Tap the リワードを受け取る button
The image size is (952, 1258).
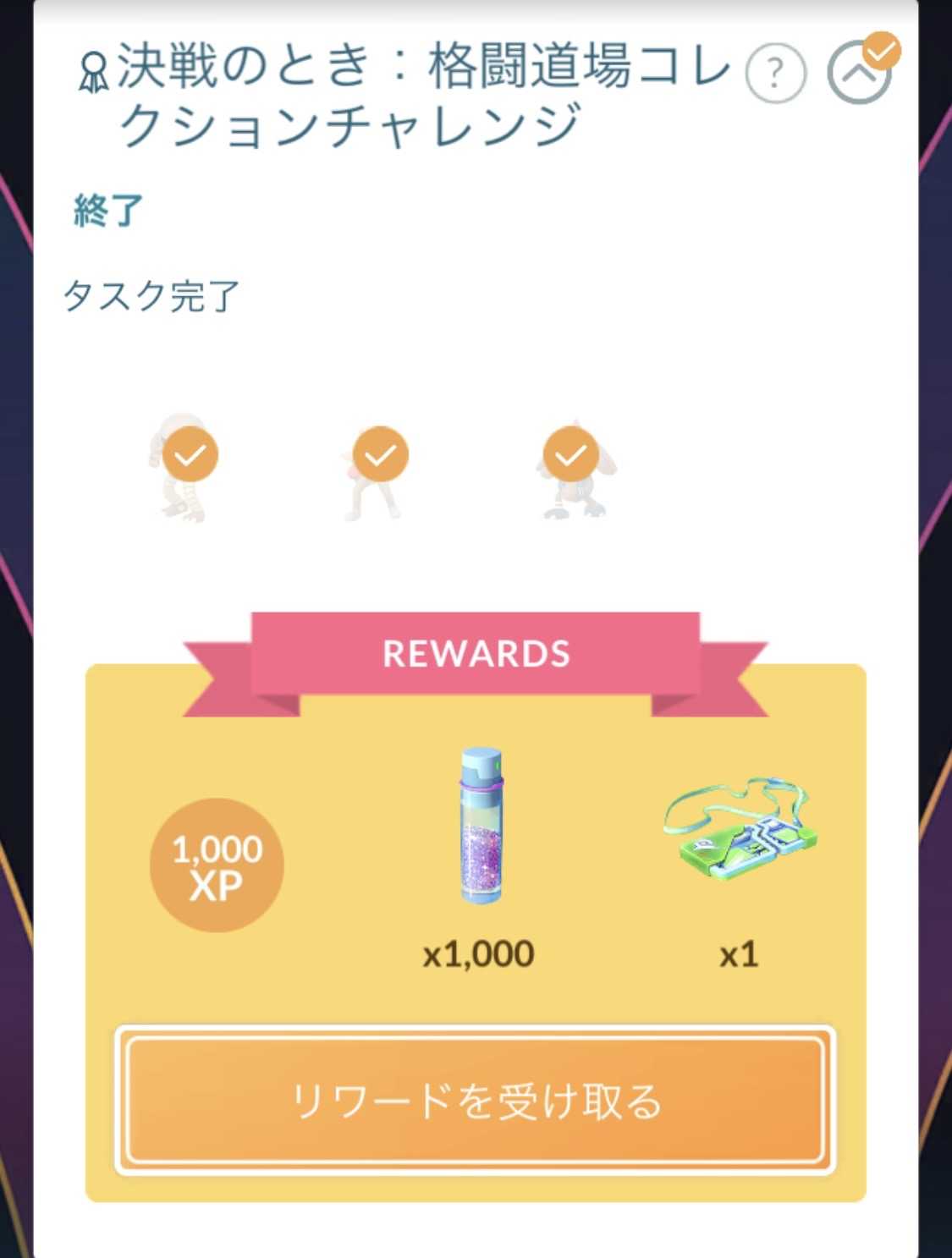point(475,1100)
